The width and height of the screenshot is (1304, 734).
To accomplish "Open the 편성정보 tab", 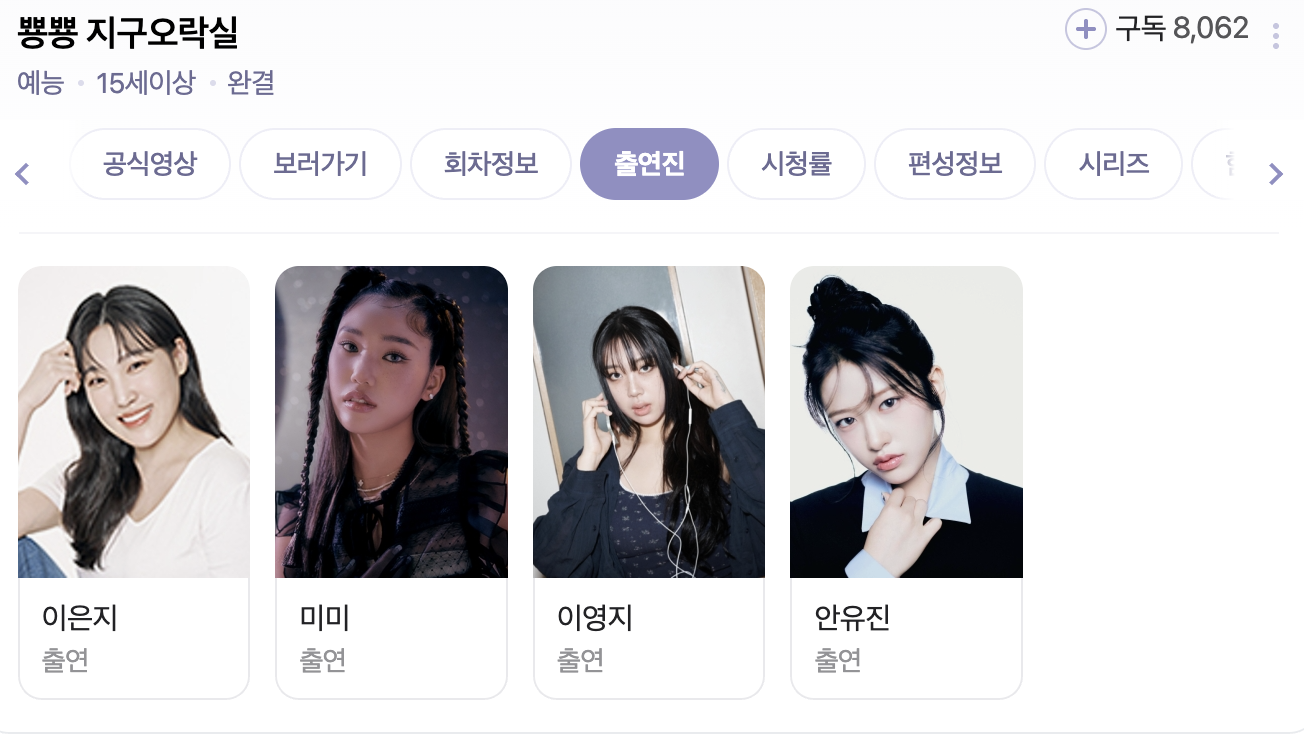I will click(x=954, y=164).
